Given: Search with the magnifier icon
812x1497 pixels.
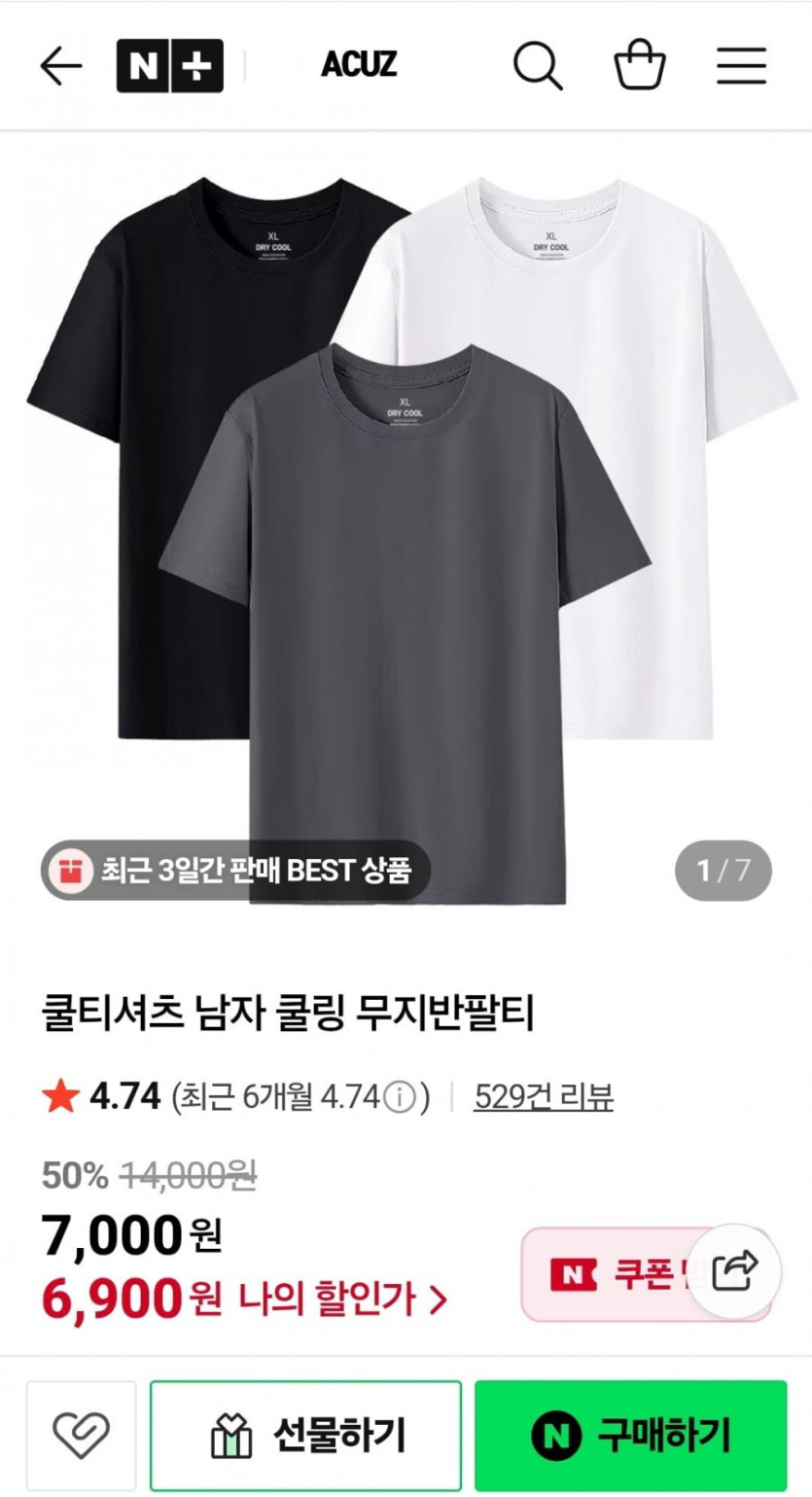Looking at the screenshot, I should point(537,66).
